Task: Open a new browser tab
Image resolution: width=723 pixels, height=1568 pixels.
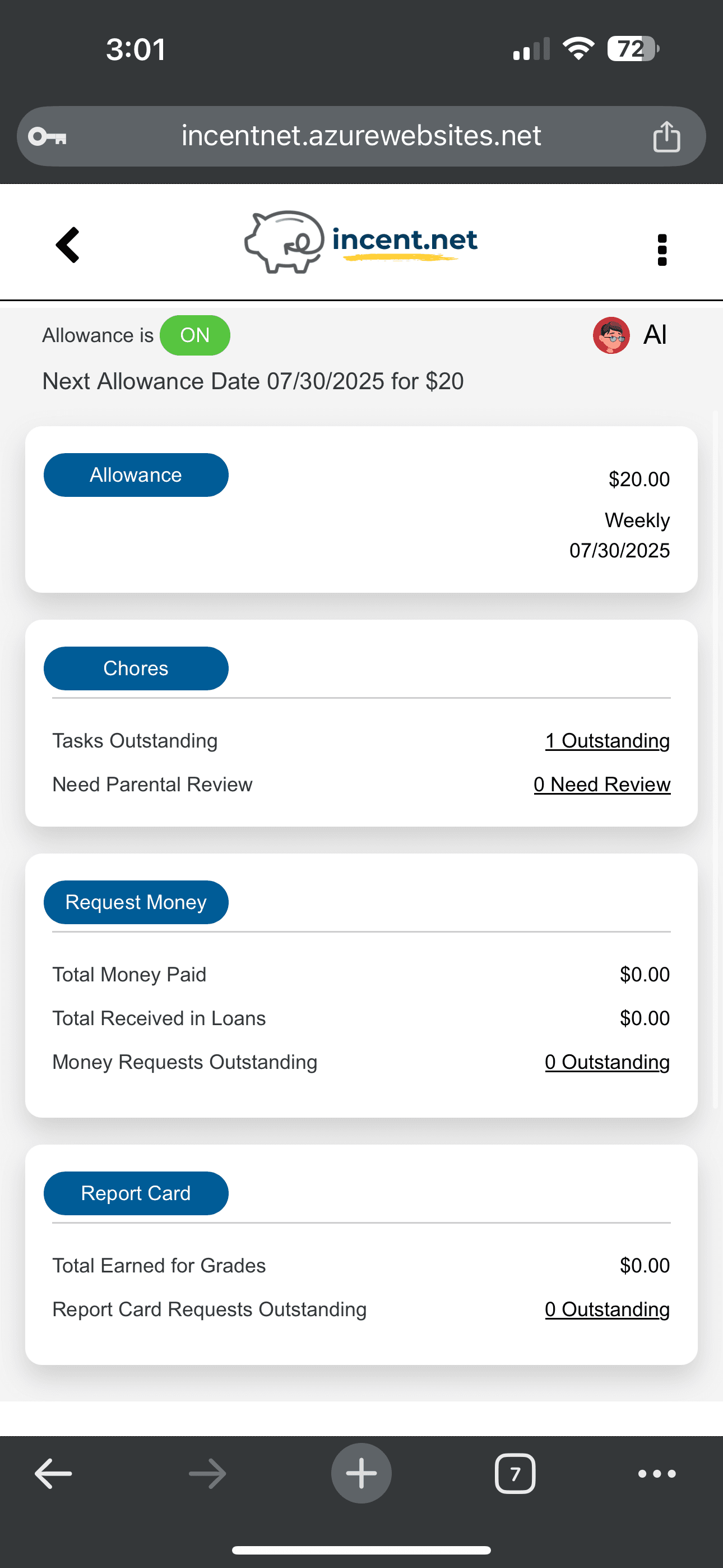Action: coord(361,1474)
